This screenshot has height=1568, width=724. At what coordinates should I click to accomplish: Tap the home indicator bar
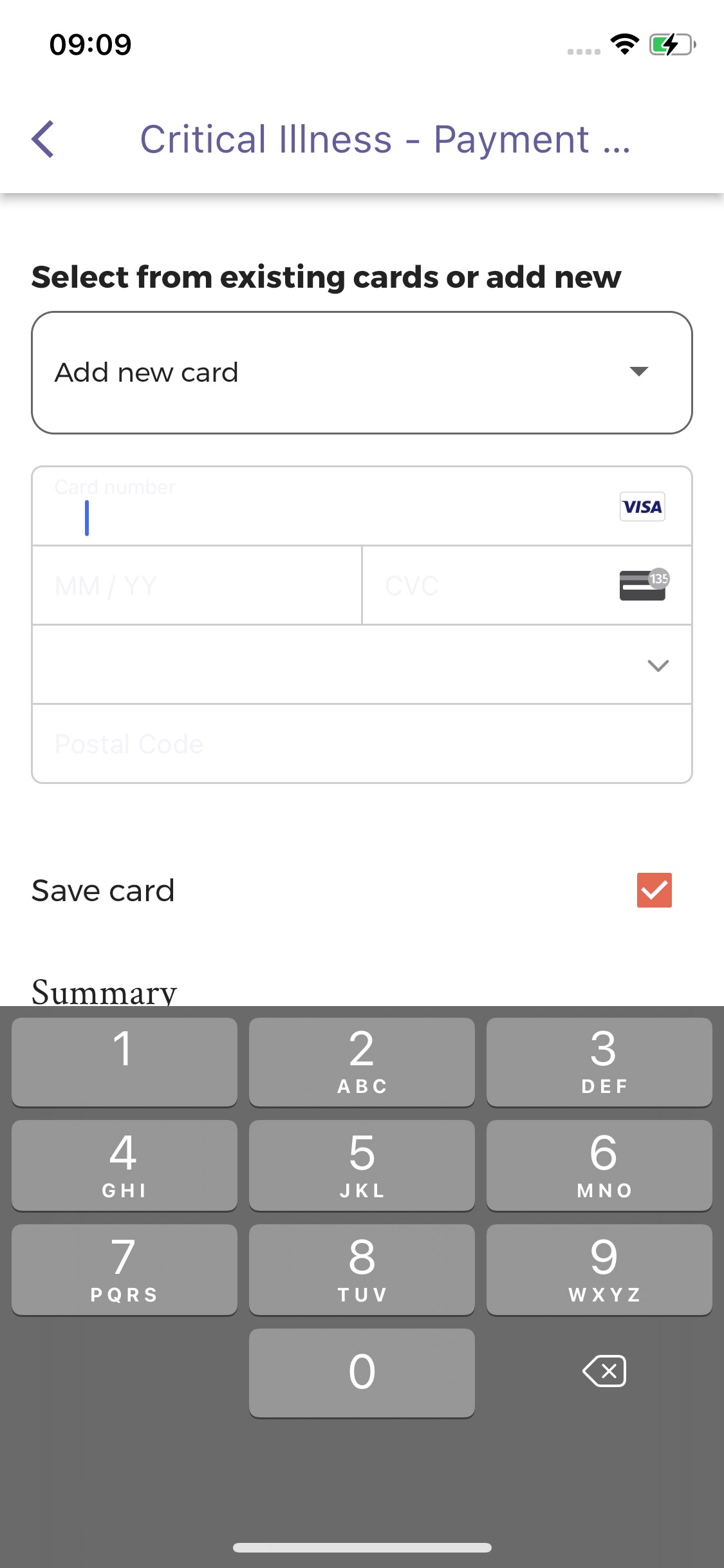coord(362,1547)
